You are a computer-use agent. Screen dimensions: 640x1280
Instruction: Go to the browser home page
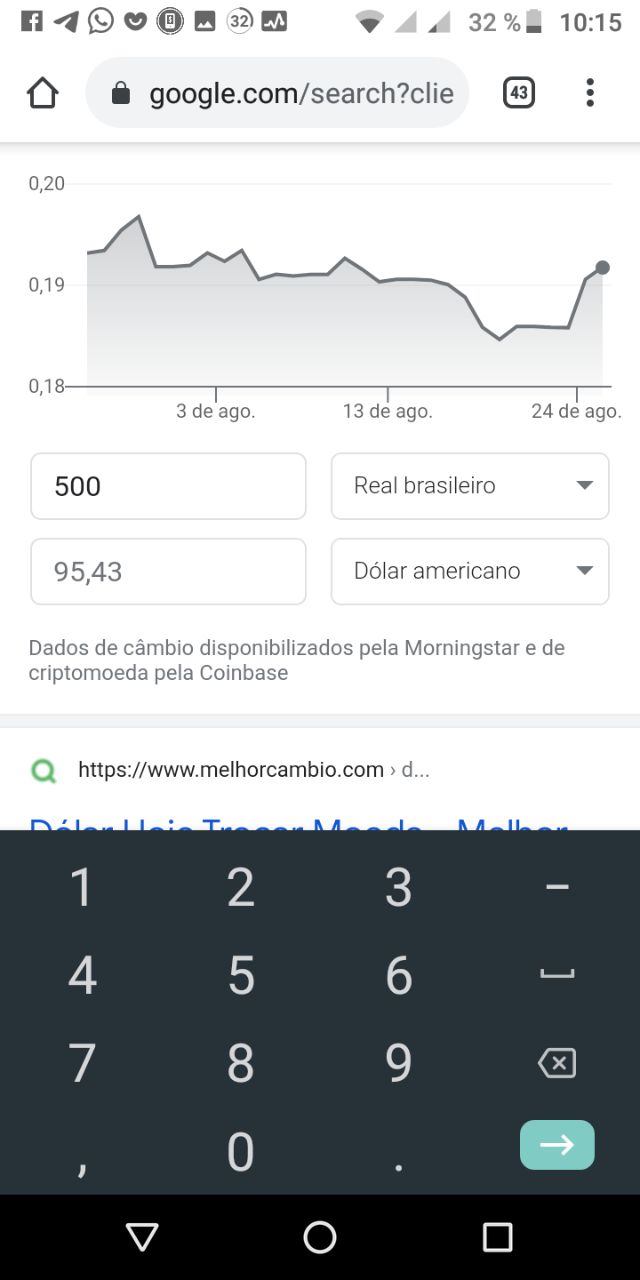pos(43,93)
